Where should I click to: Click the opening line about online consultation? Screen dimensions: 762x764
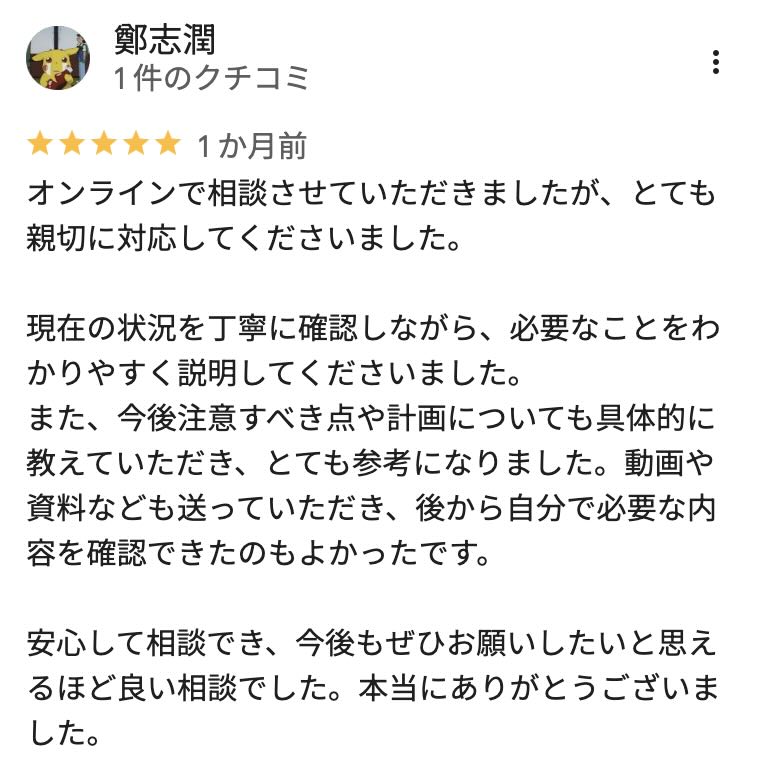(368, 195)
